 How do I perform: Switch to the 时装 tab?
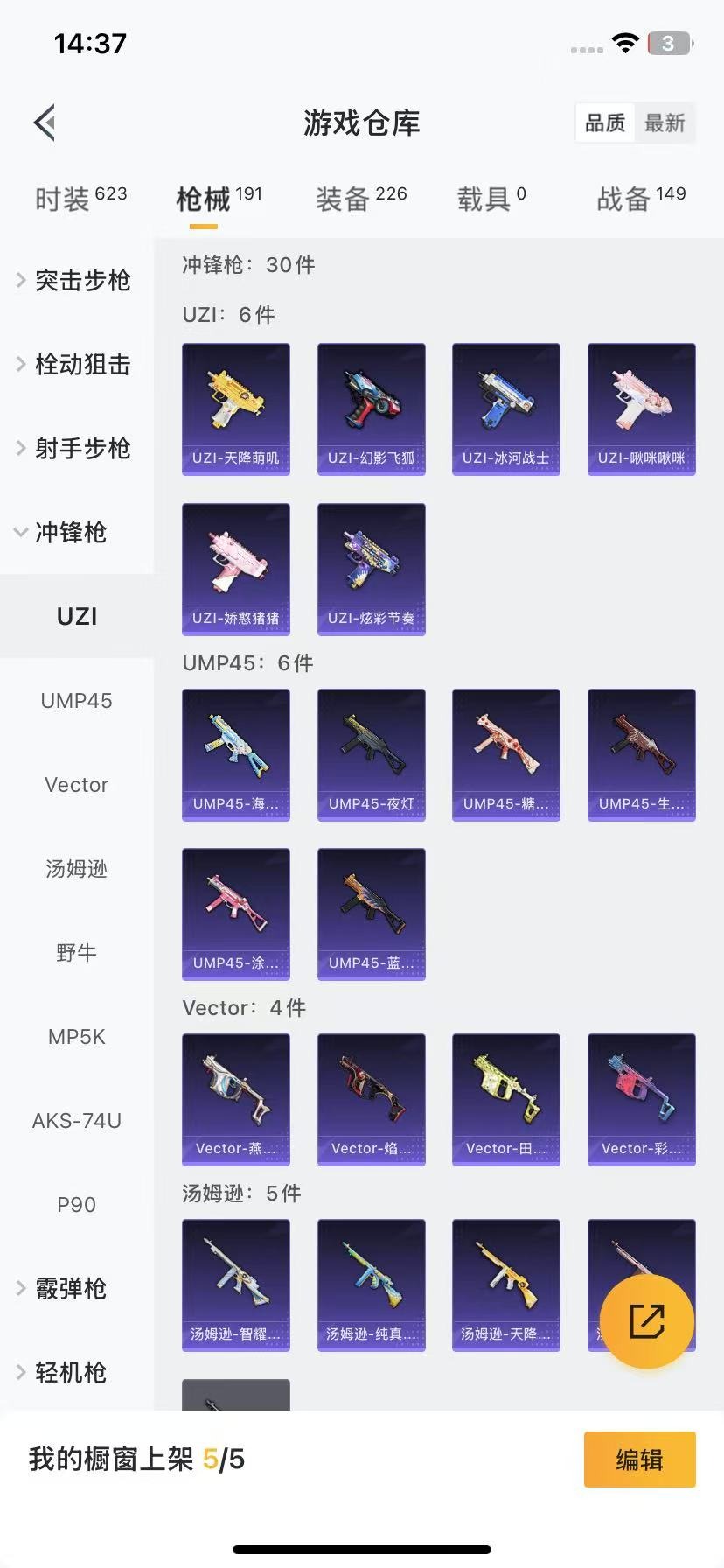point(80,199)
